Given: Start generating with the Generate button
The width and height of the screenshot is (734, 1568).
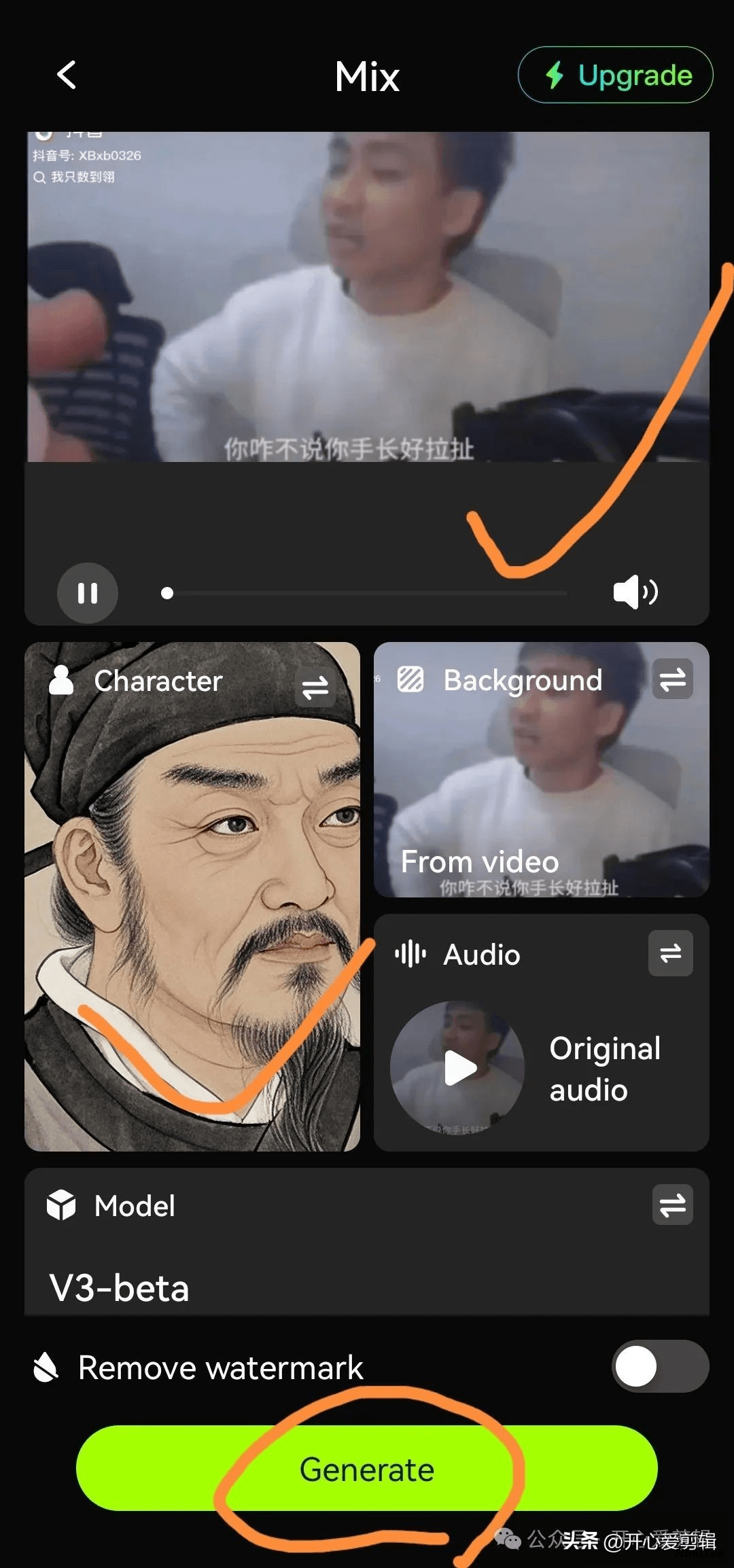Looking at the screenshot, I should tap(367, 1468).
